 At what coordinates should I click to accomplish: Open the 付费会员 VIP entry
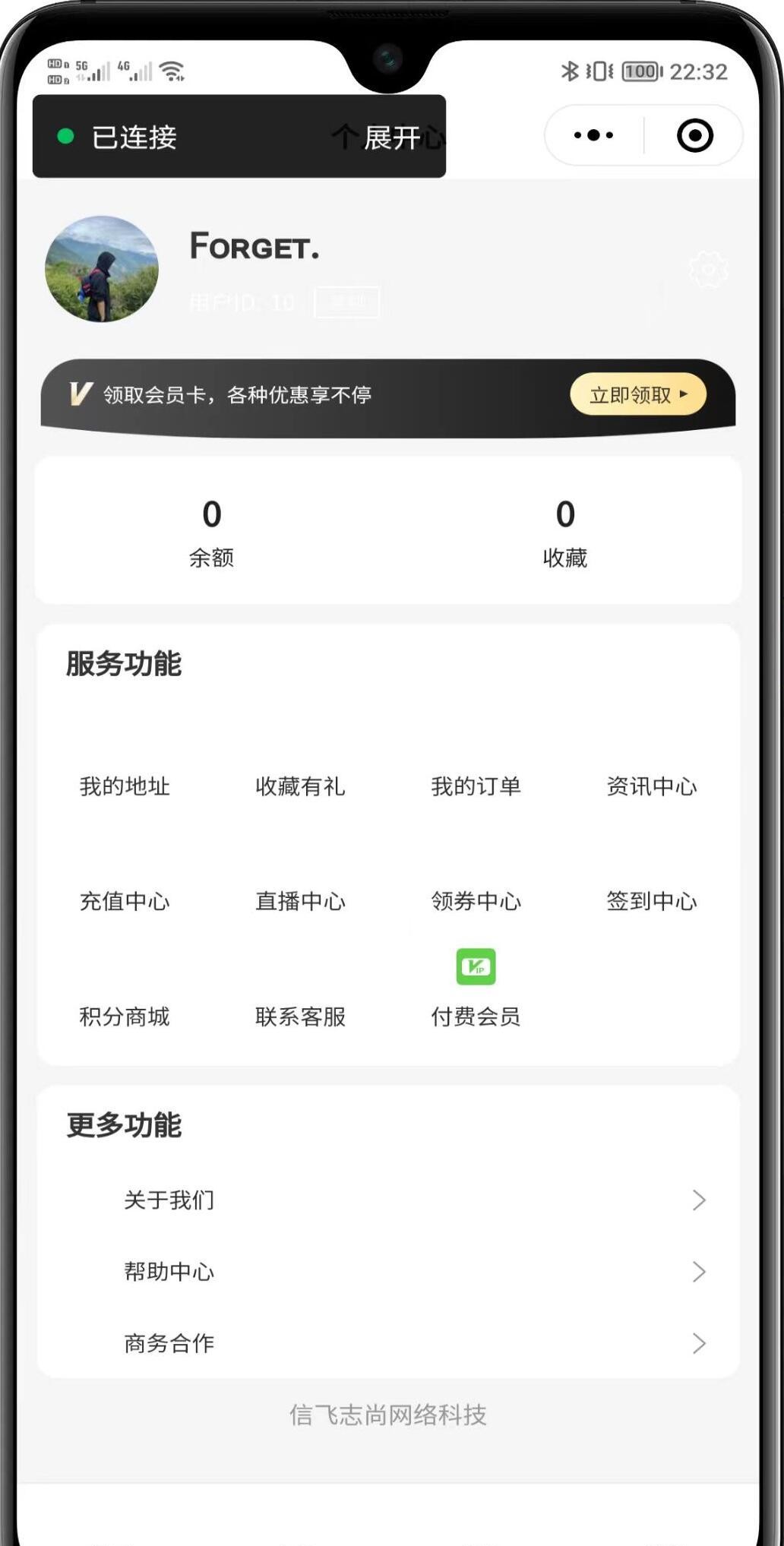pyautogui.click(x=476, y=988)
